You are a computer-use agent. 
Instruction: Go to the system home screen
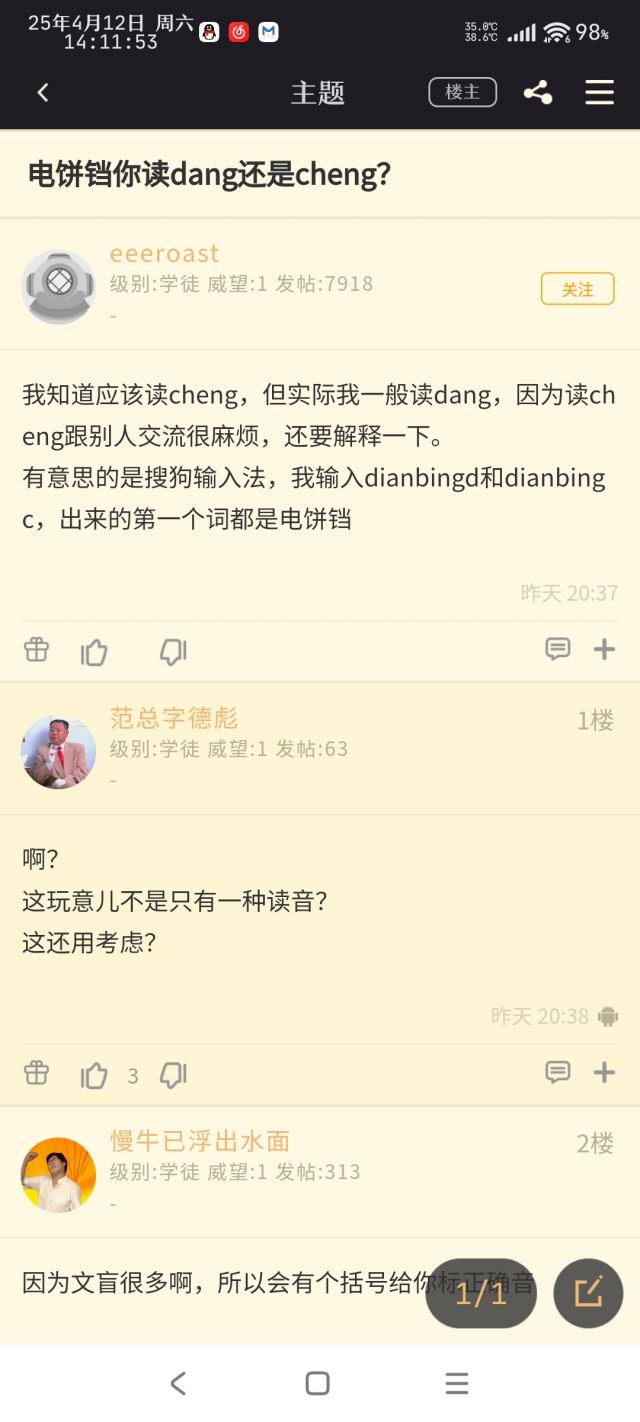click(318, 1383)
